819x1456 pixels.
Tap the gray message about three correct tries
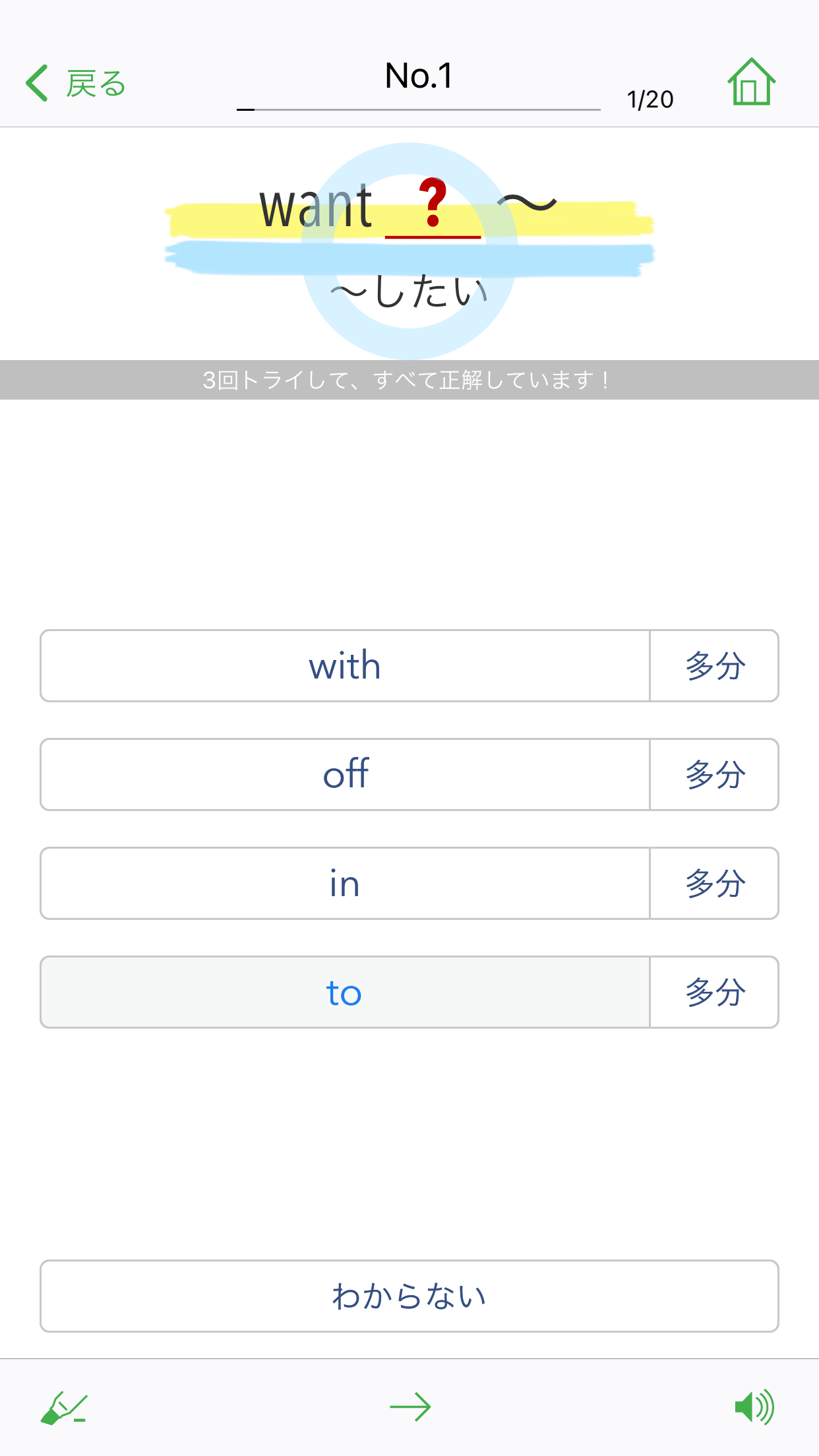(409, 378)
